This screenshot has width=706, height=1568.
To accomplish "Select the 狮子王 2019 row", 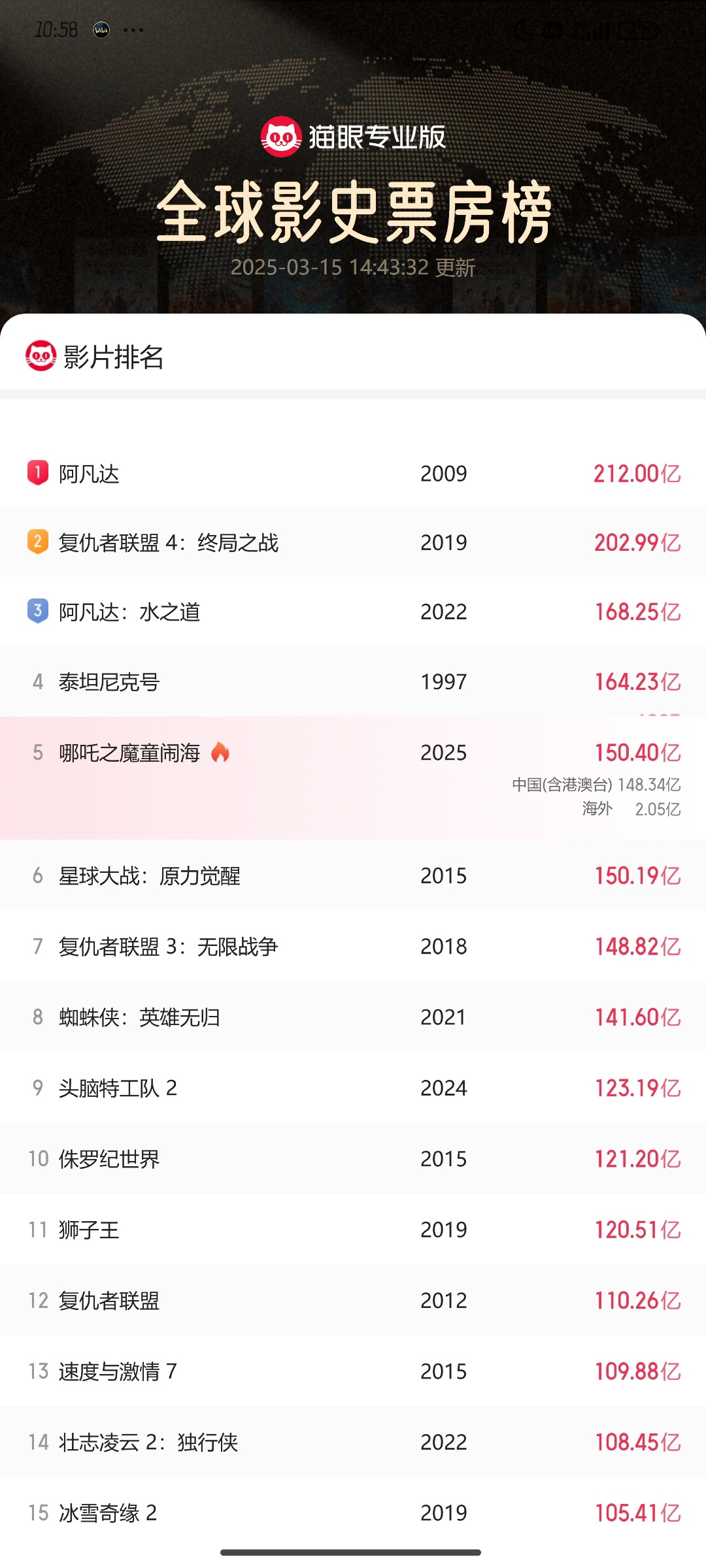I will point(353,1229).
